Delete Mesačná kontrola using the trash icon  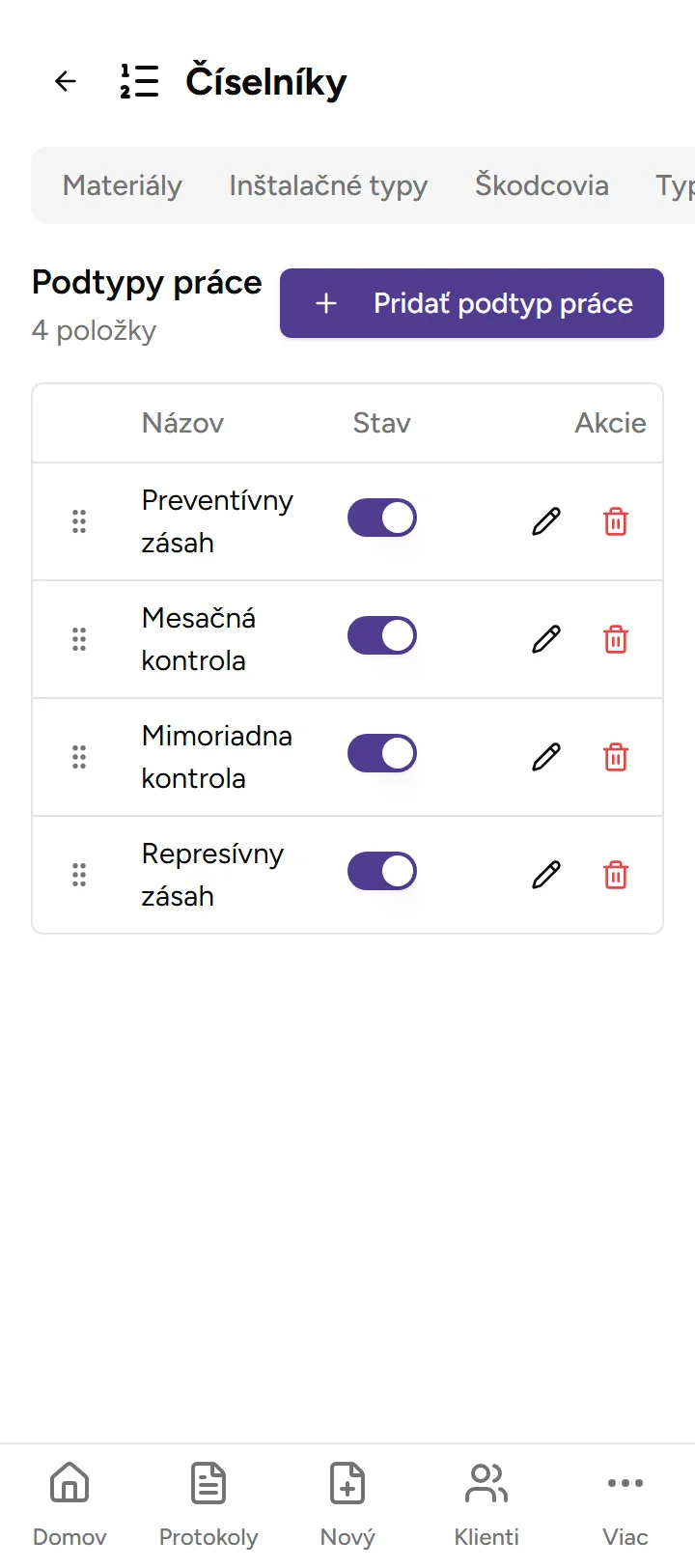pos(615,639)
